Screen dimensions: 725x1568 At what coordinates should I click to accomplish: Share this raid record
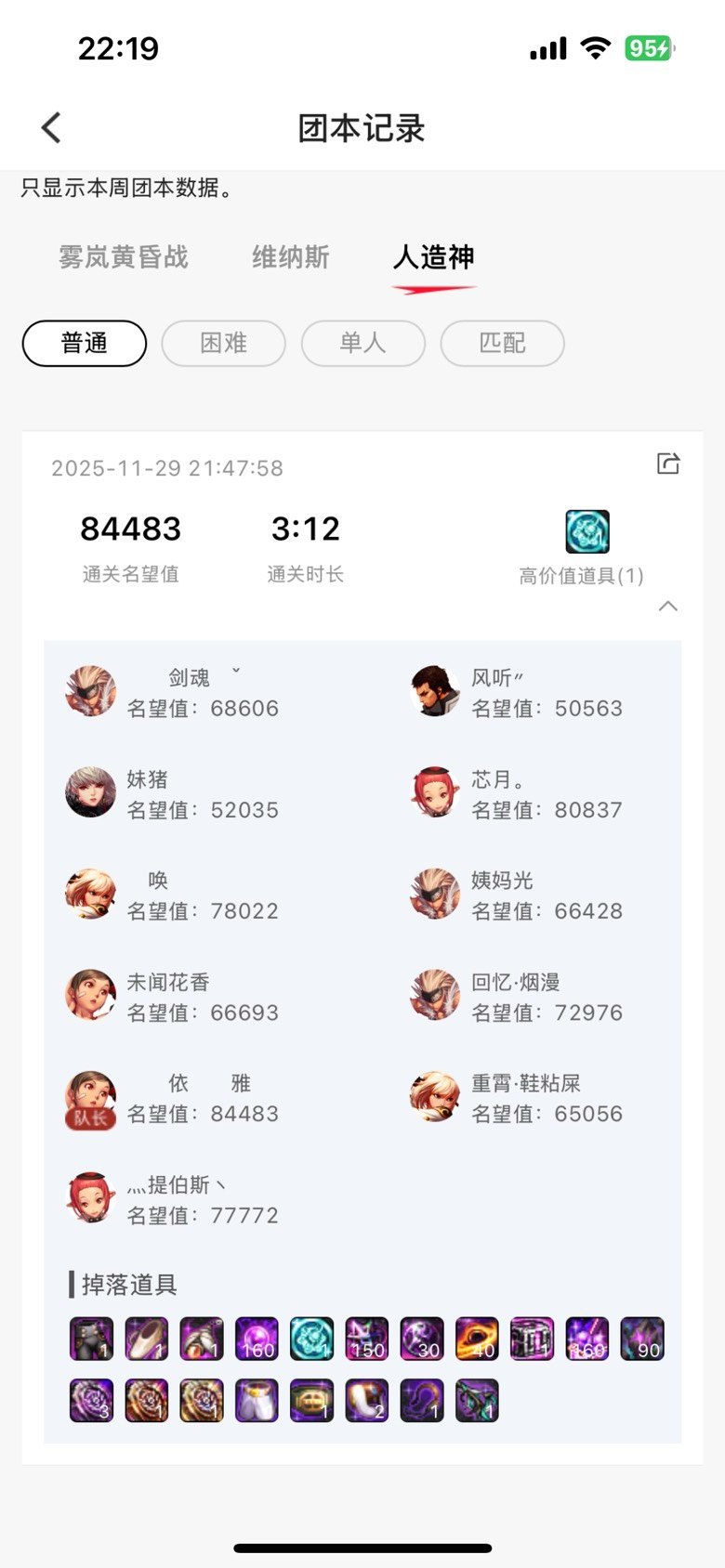pos(668,463)
